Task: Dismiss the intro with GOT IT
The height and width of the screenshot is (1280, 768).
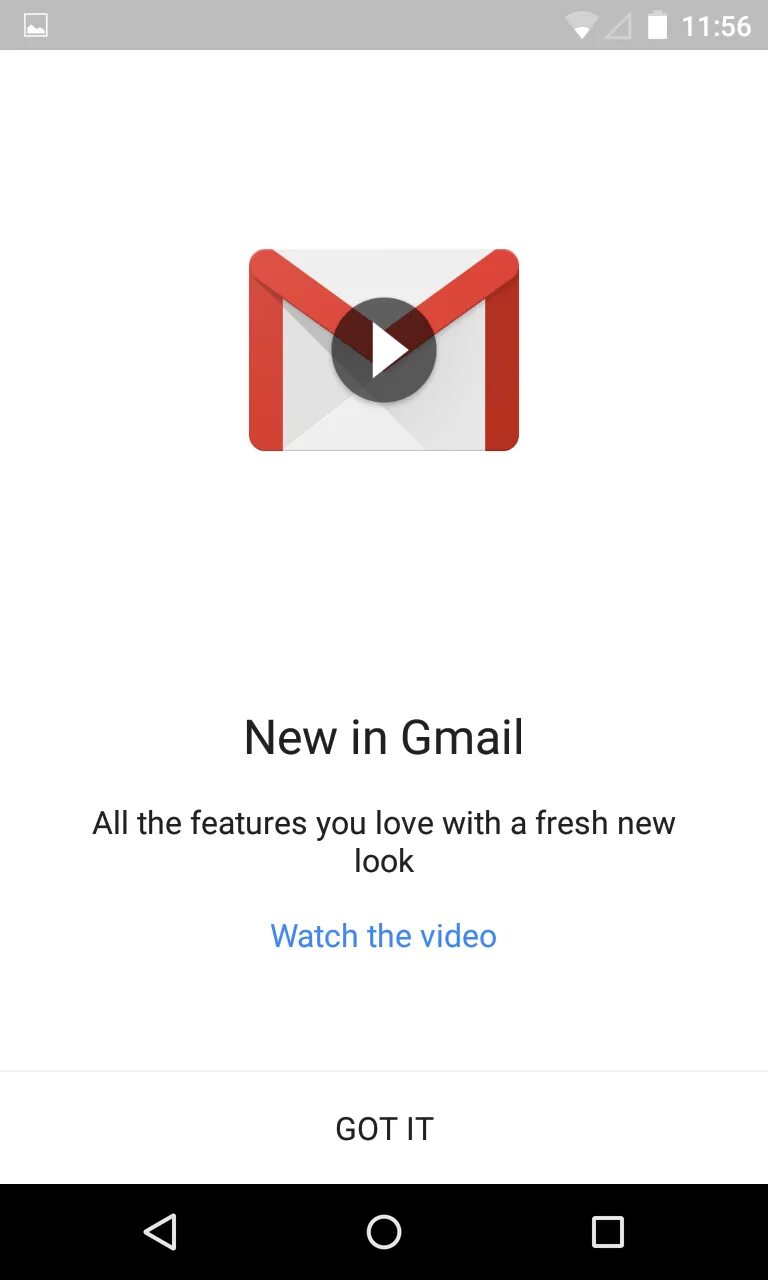Action: point(384,1128)
